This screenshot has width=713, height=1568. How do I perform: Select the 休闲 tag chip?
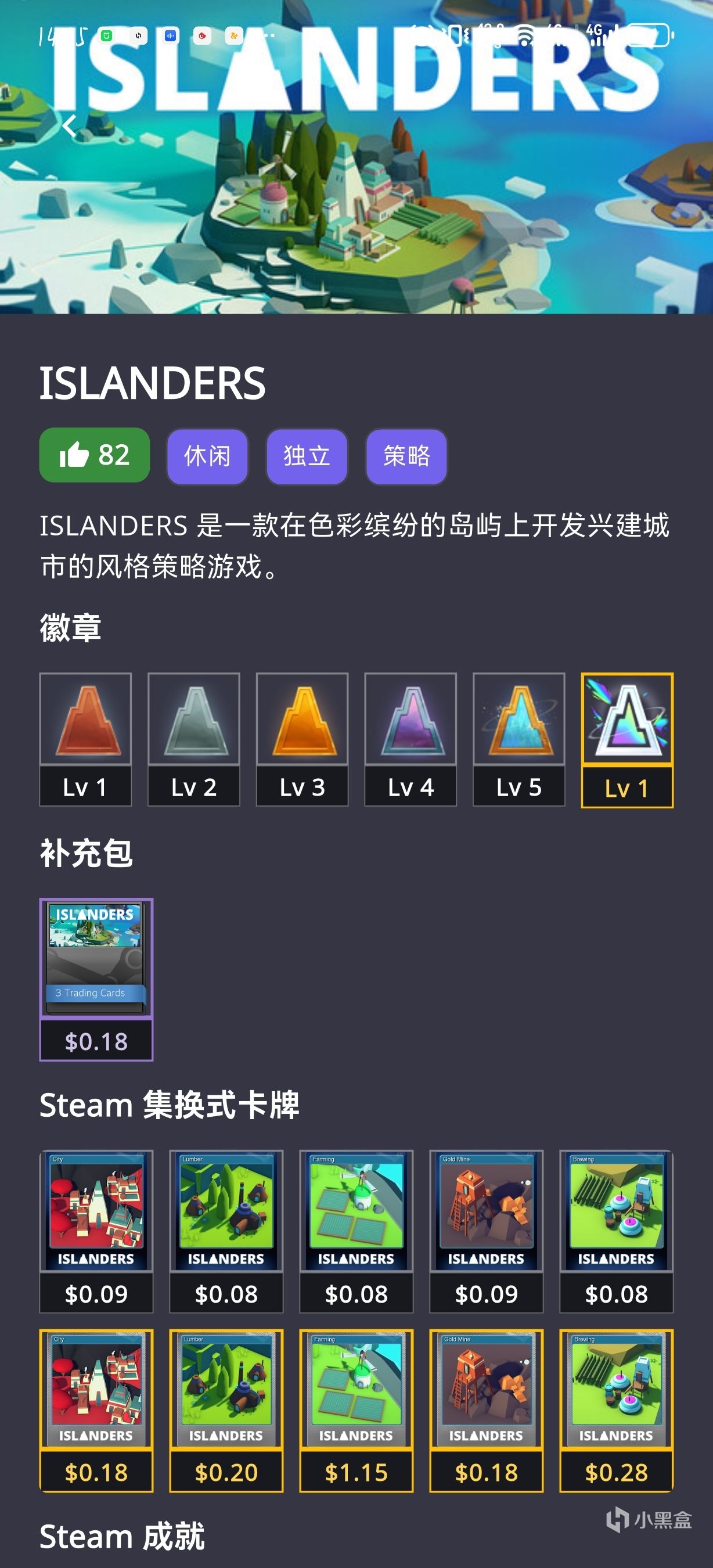coord(207,456)
